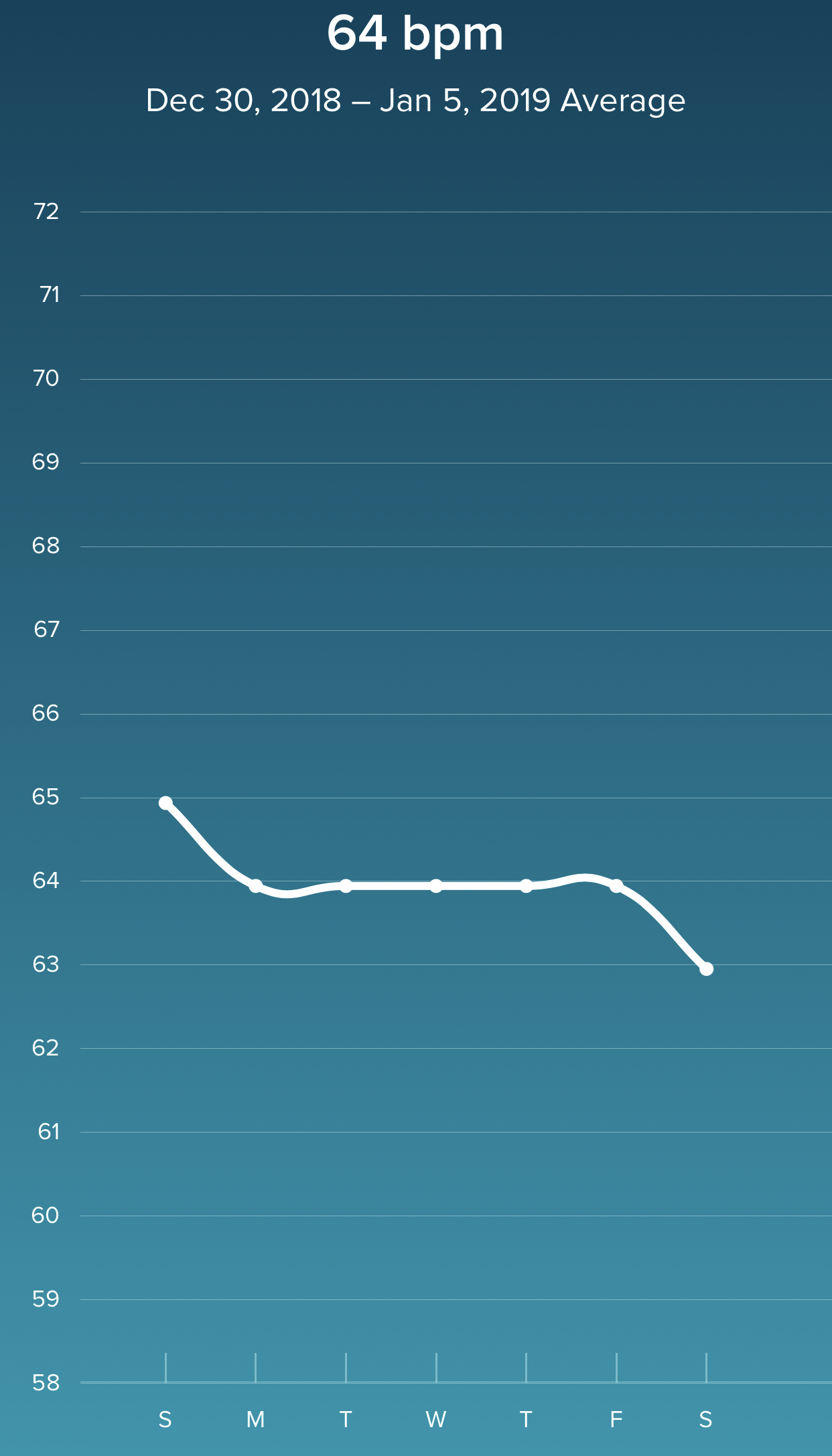
Task: Select Sunday's 65 bpm data point
Action: (165, 802)
